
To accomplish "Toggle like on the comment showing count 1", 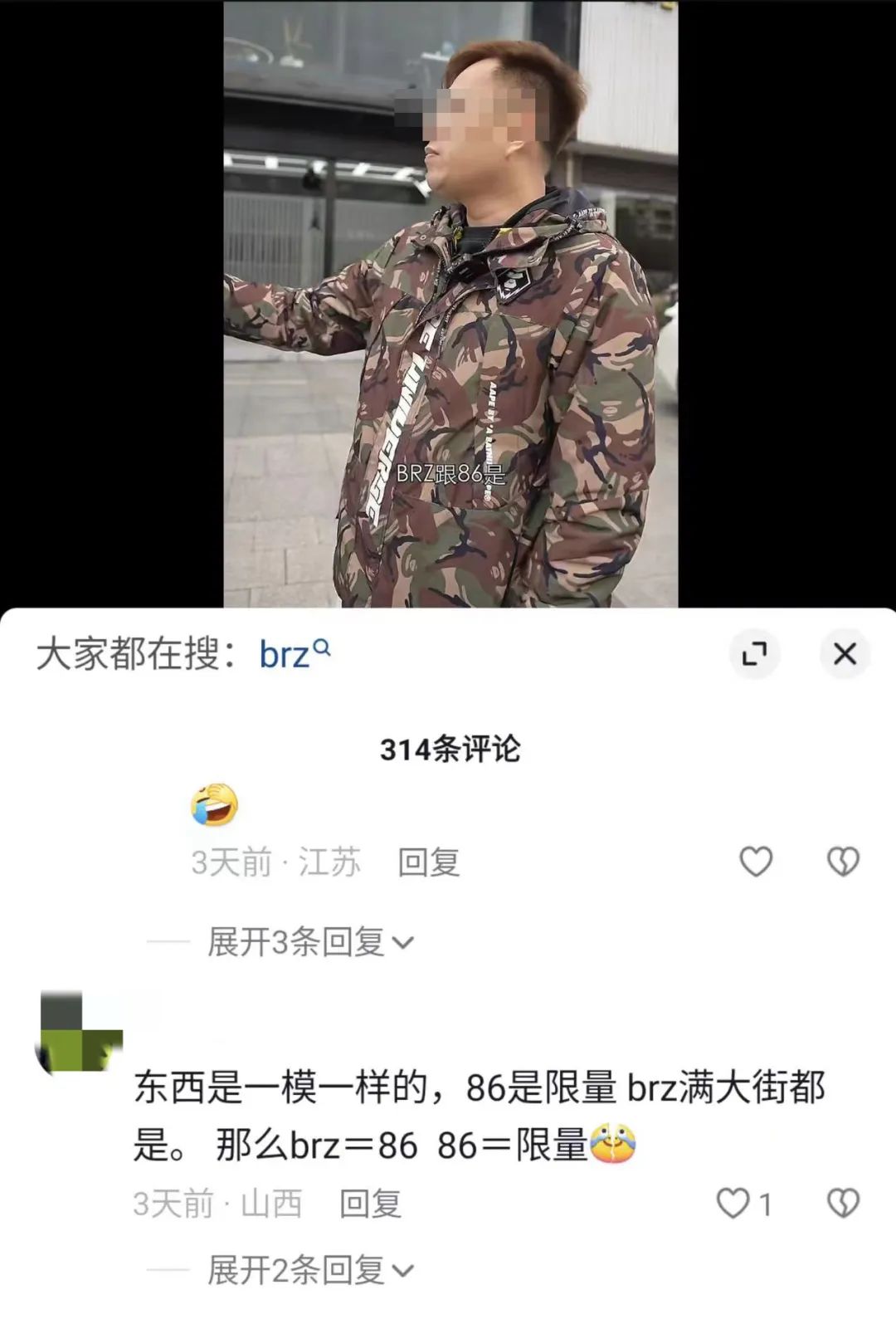I will (733, 1201).
